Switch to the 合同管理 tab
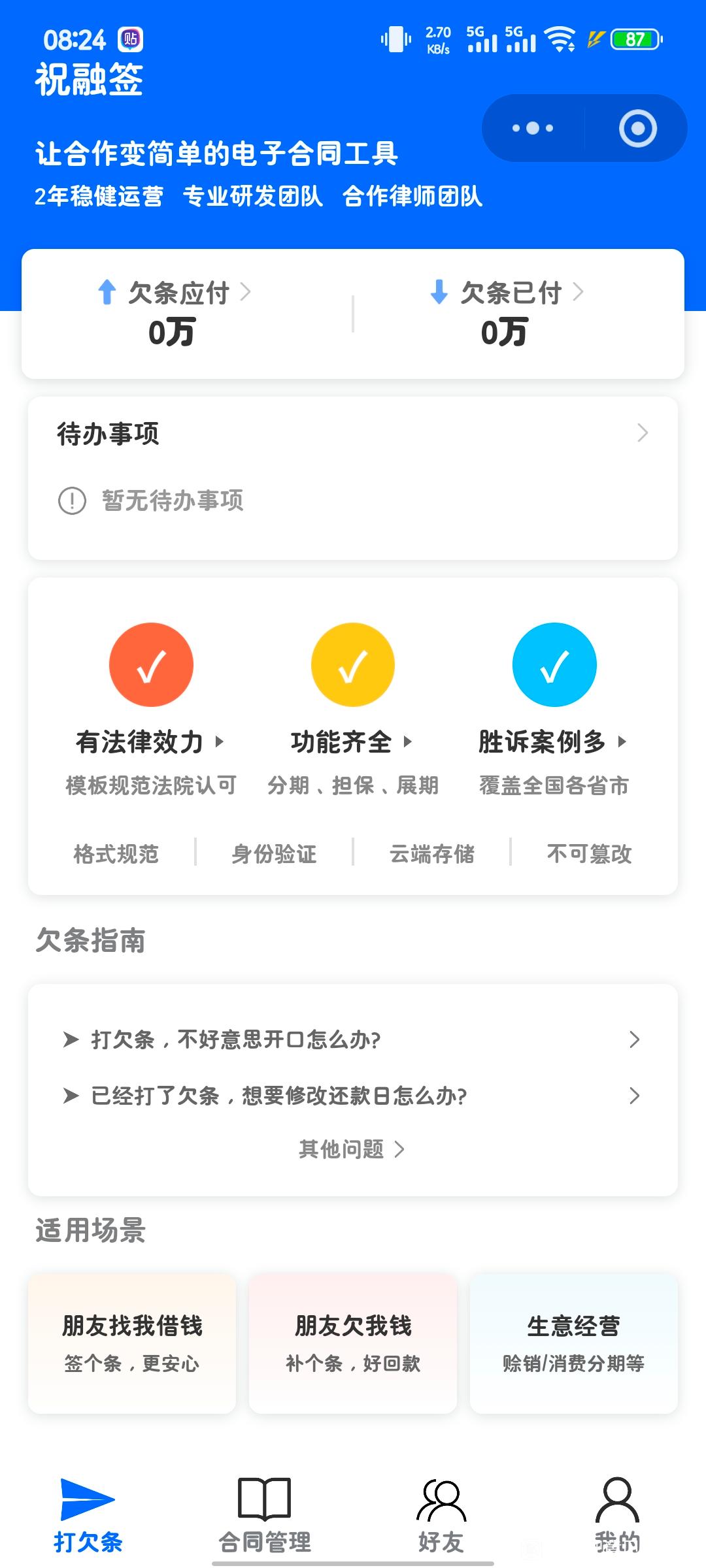Screen dimensions: 706x1568 coord(265,1516)
